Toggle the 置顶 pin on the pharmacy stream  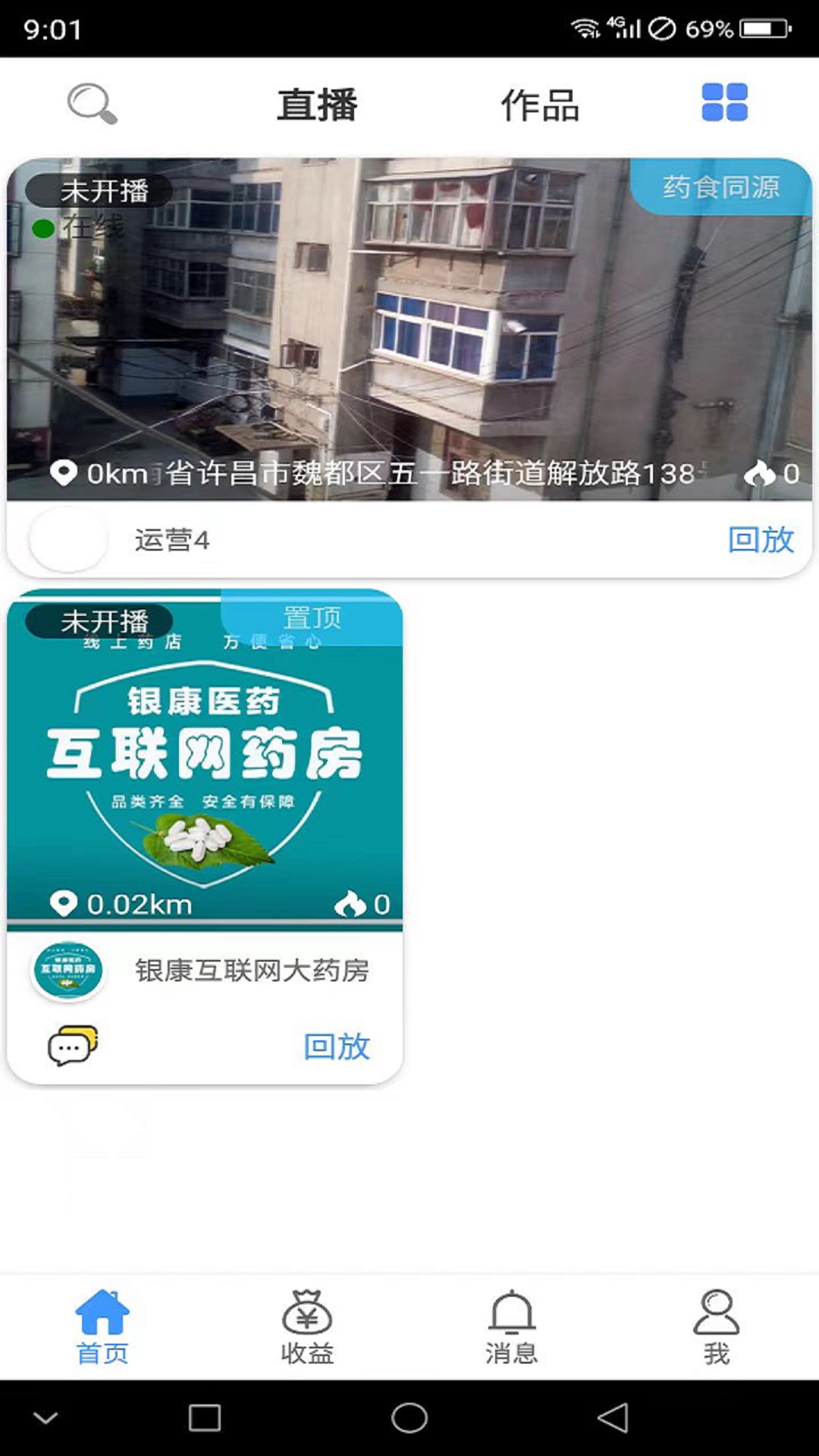tap(311, 617)
